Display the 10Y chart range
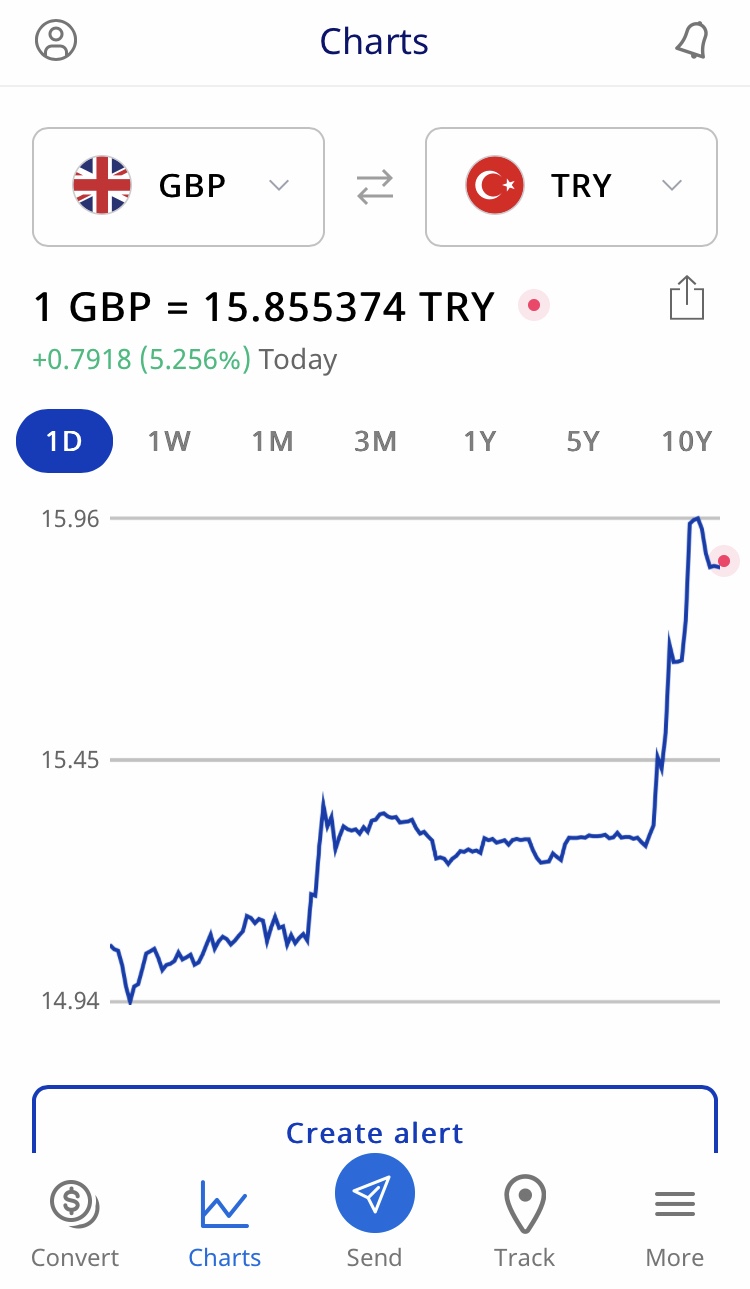This screenshot has width=750, height=1289. tap(687, 441)
